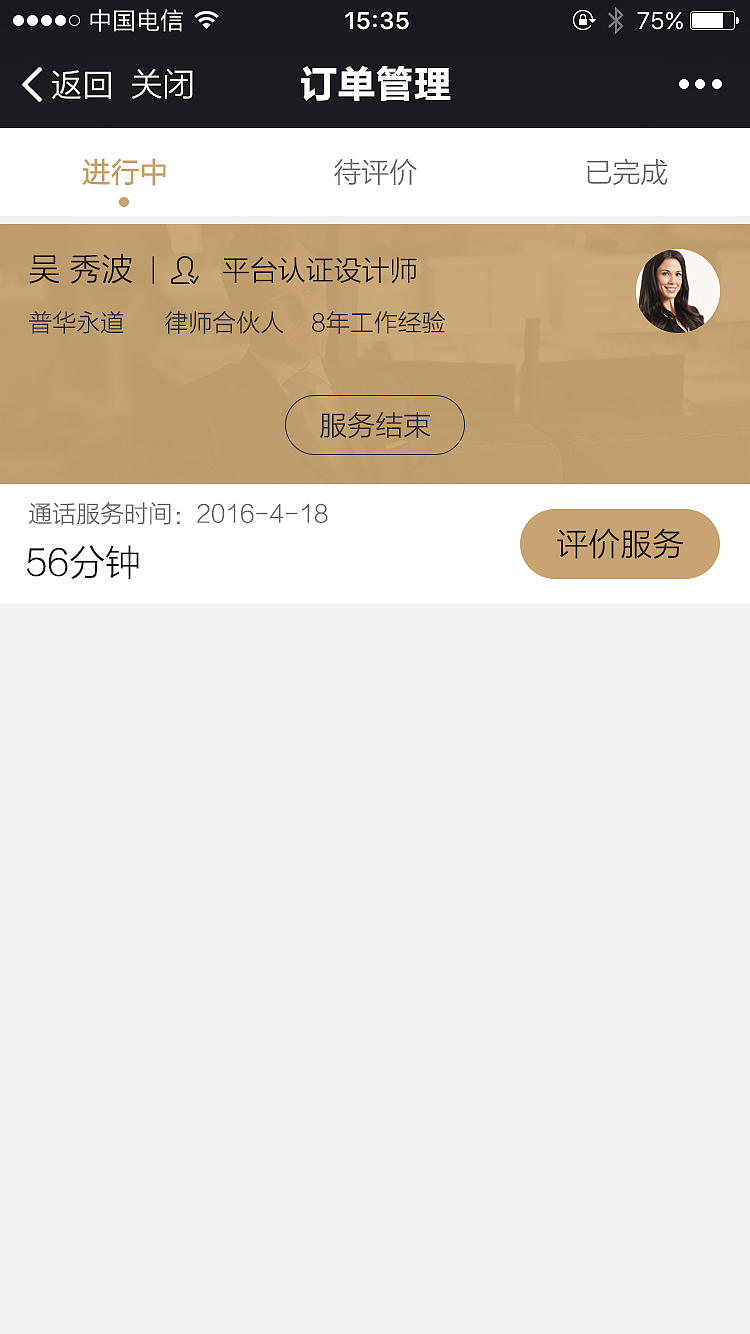The image size is (750, 1334).
Task: Tap the 服务结束 button
Action: point(374,424)
